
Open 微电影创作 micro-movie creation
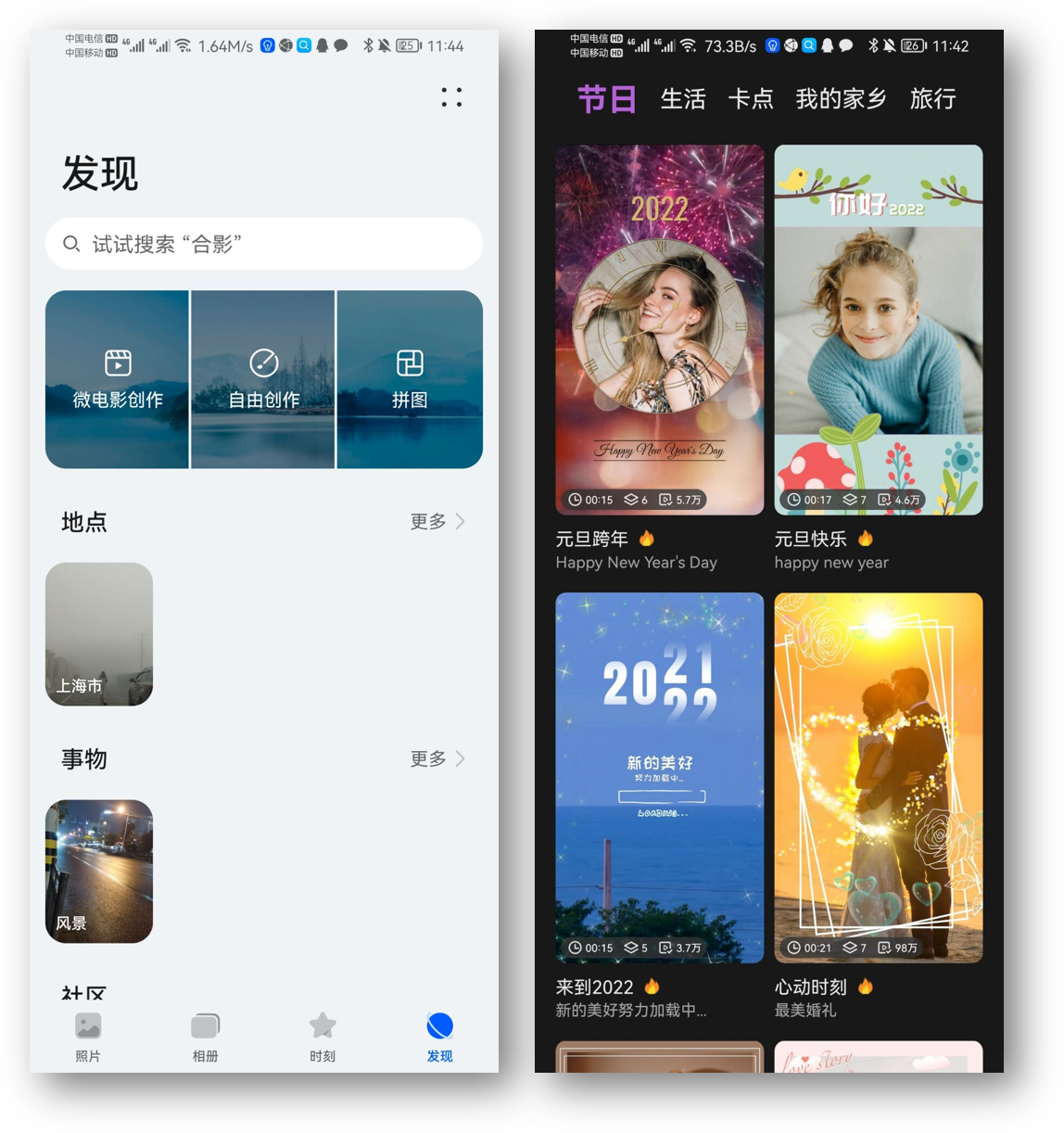pos(118,379)
